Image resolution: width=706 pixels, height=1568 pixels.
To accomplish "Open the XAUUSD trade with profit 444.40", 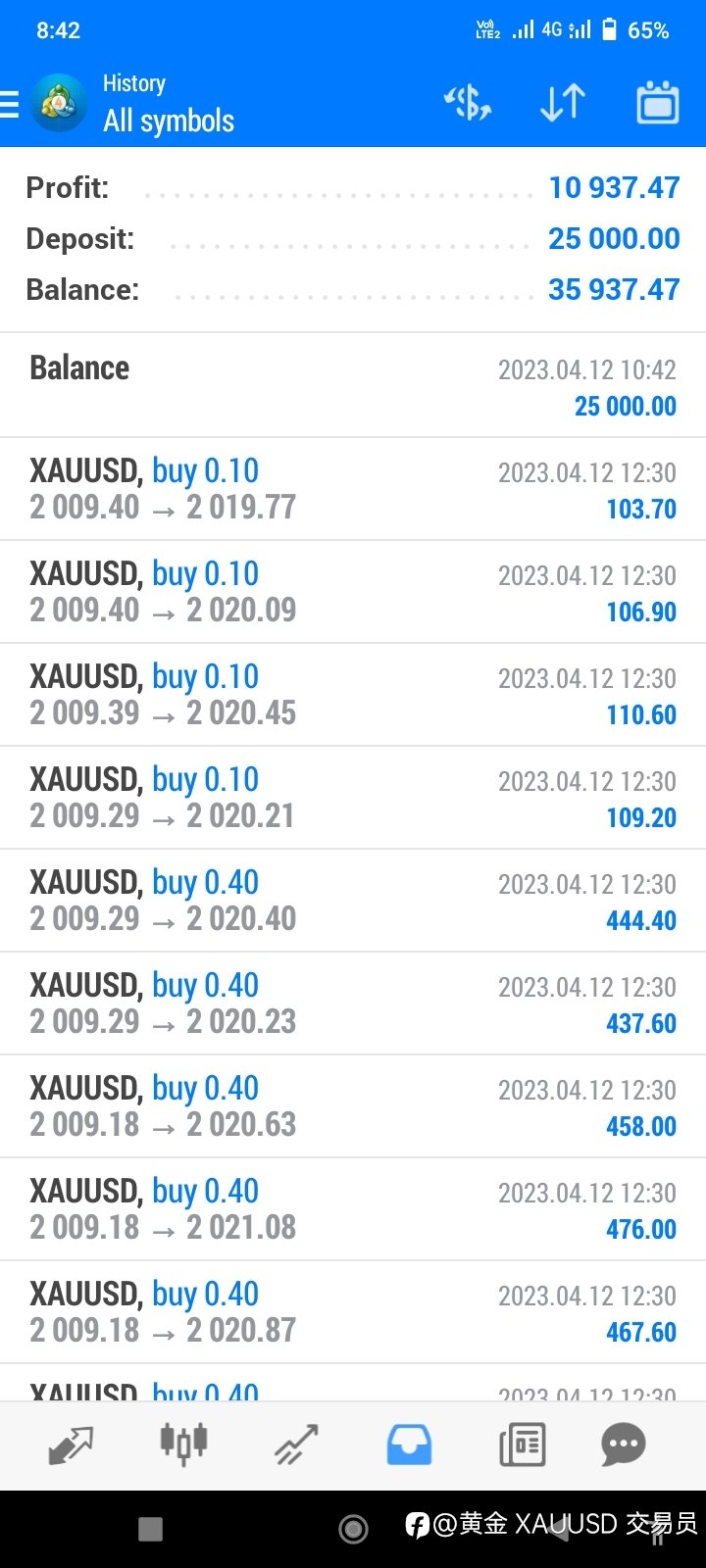I will (x=353, y=901).
